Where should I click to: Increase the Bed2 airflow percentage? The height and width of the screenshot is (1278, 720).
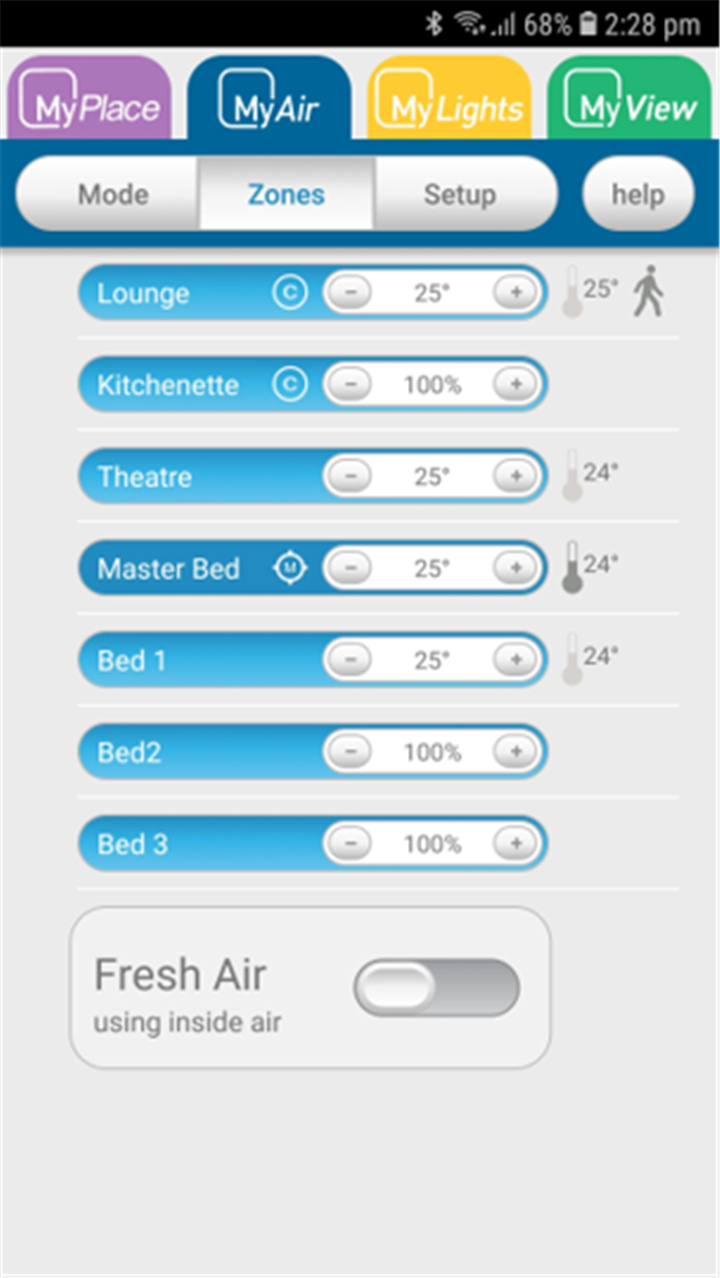click(516, 752)
